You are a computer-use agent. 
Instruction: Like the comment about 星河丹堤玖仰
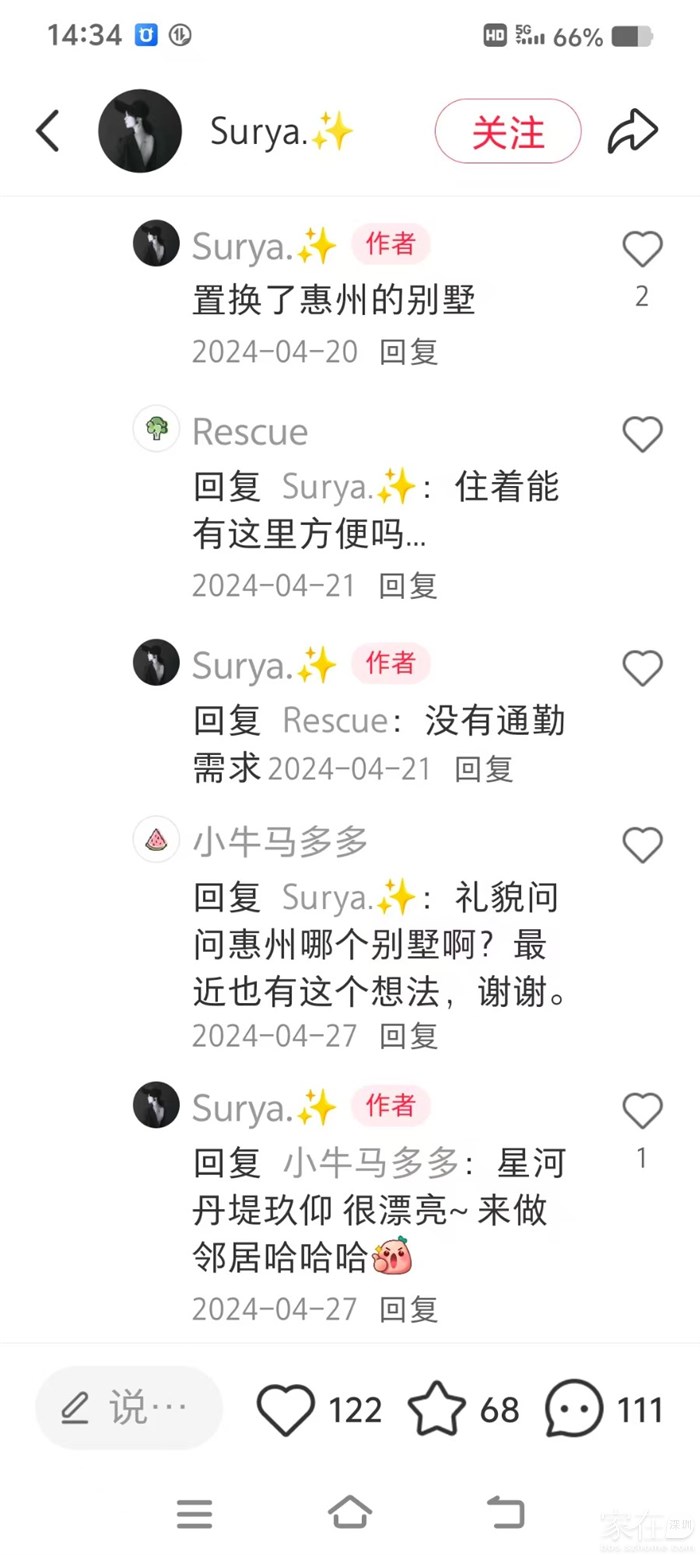(x=642, y=1111)
